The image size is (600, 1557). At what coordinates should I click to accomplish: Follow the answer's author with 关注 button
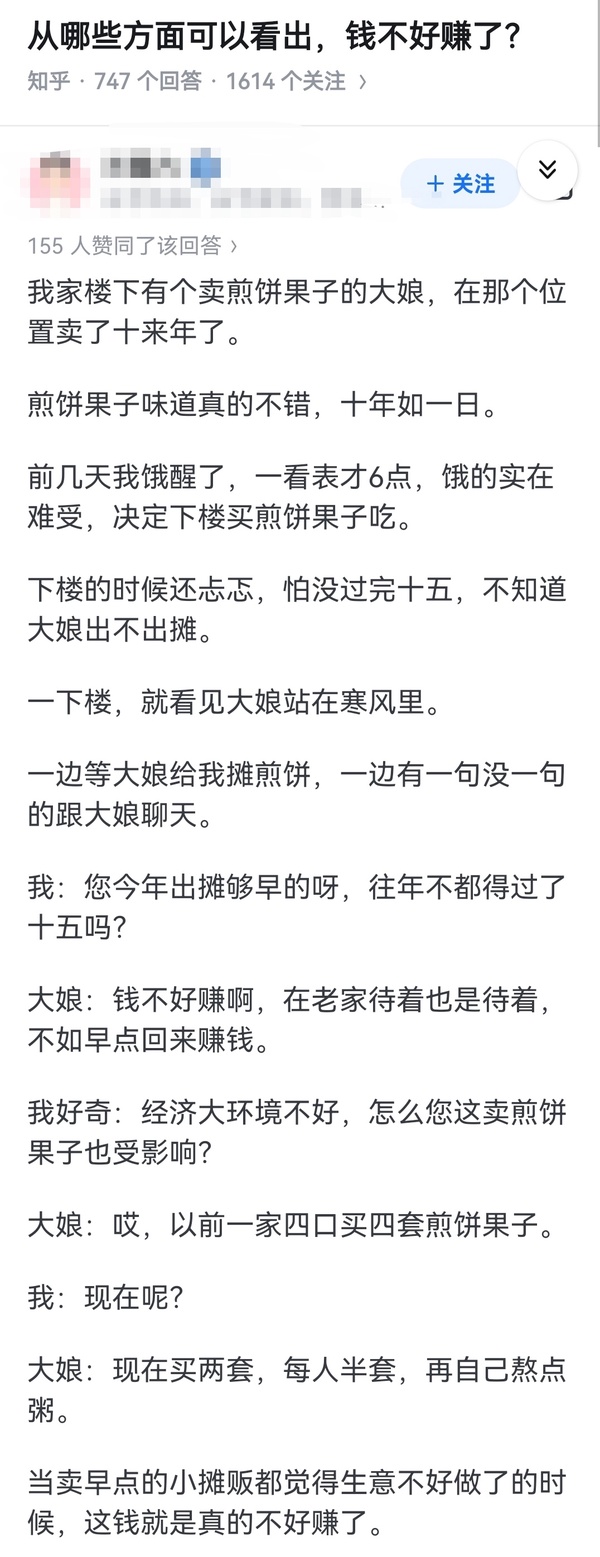[x=460, y=184]
